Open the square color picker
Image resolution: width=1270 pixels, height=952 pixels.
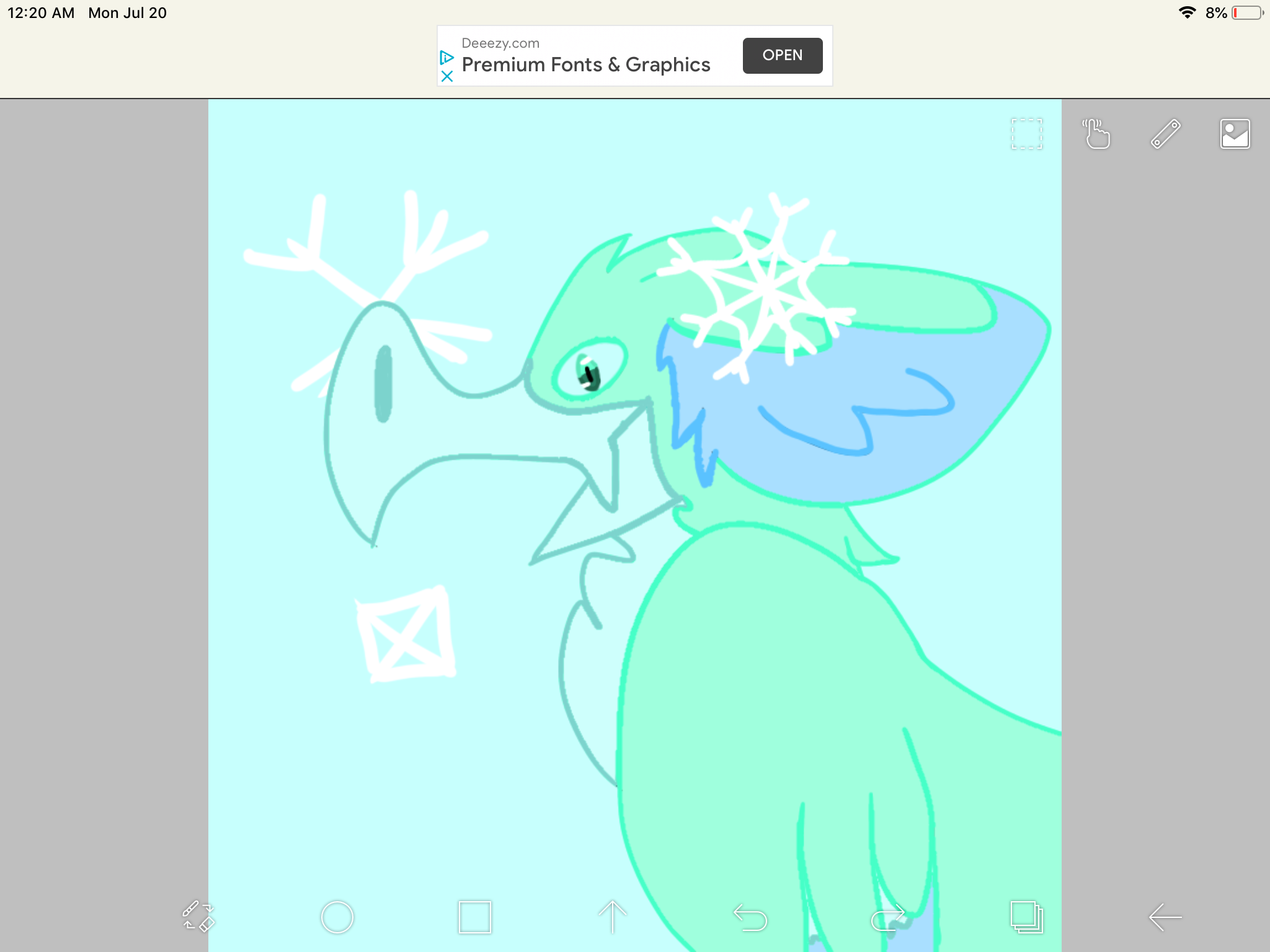click(475, 917)
